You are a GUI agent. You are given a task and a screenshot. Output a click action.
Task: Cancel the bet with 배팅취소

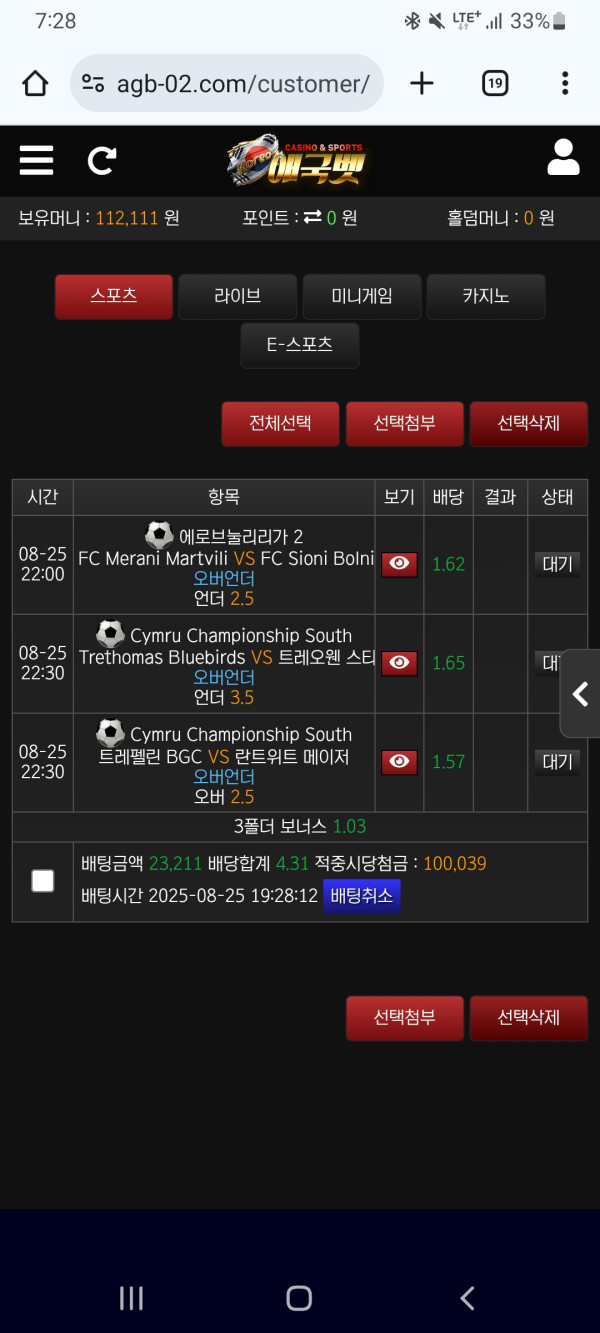pos(361,896)
